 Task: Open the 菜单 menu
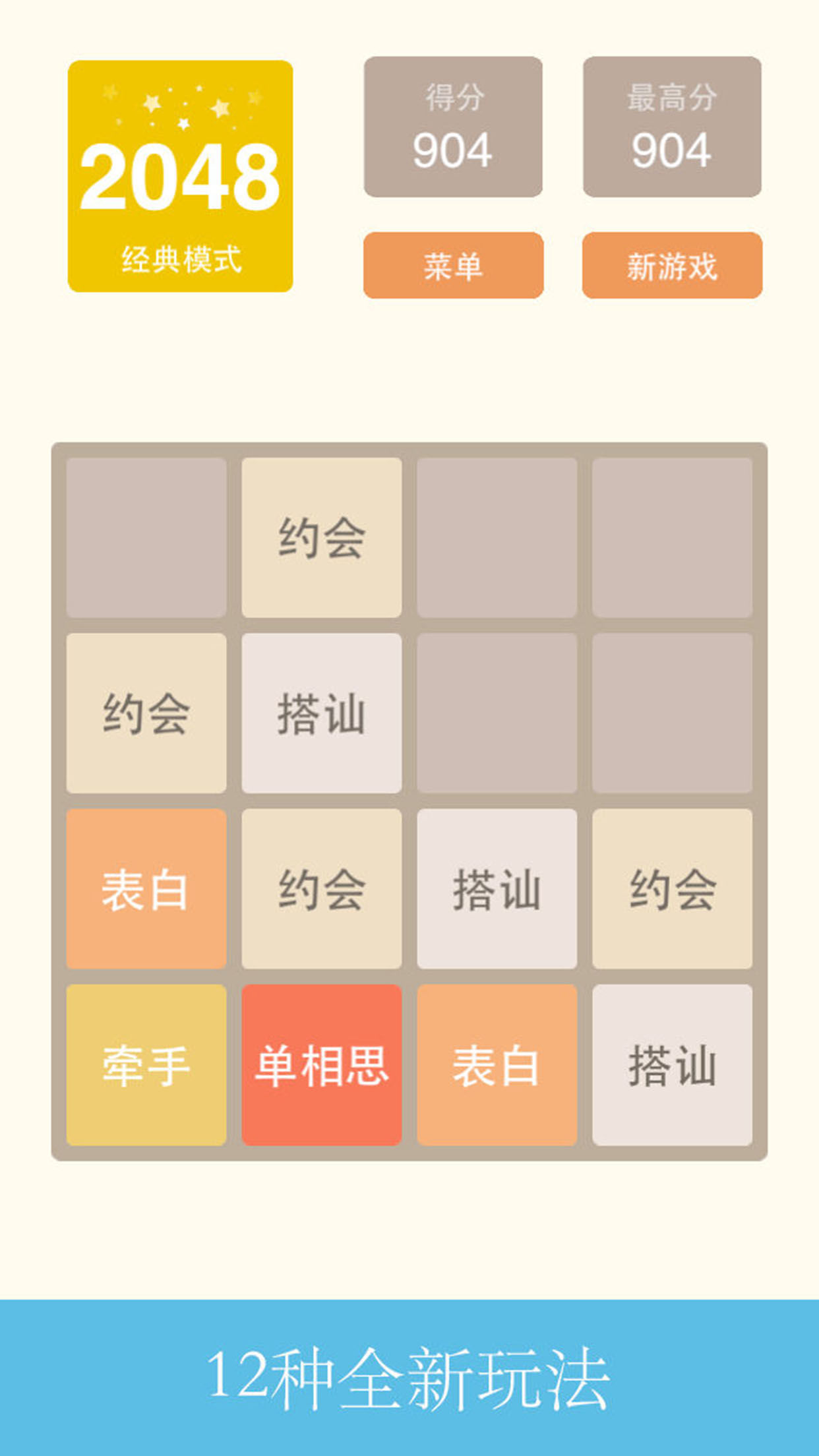point(453,266)
